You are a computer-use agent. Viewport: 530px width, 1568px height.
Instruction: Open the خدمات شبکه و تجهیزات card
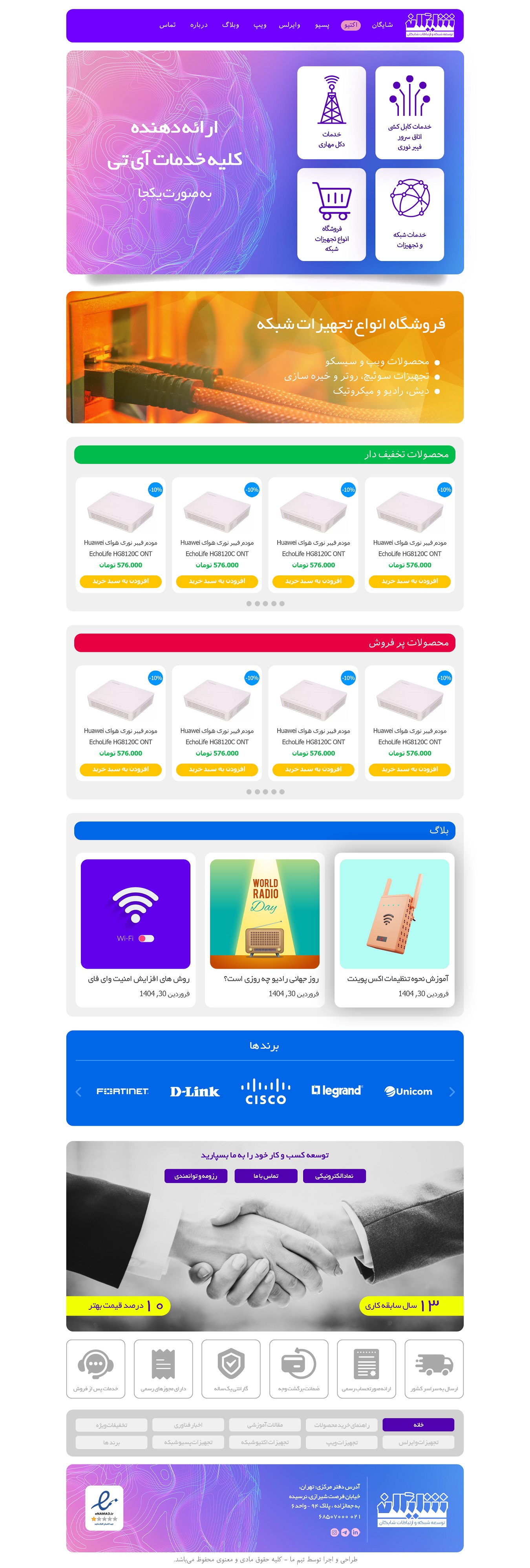409,214
